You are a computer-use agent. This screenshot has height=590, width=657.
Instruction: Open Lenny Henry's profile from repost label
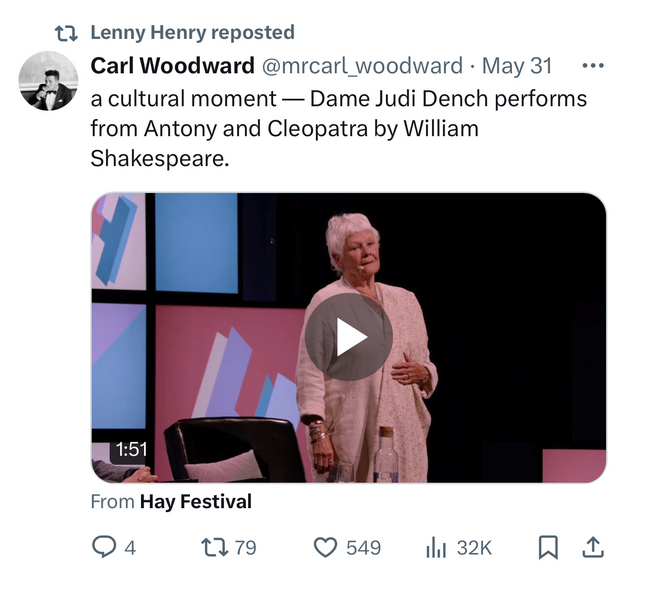[x=192, y=32]
